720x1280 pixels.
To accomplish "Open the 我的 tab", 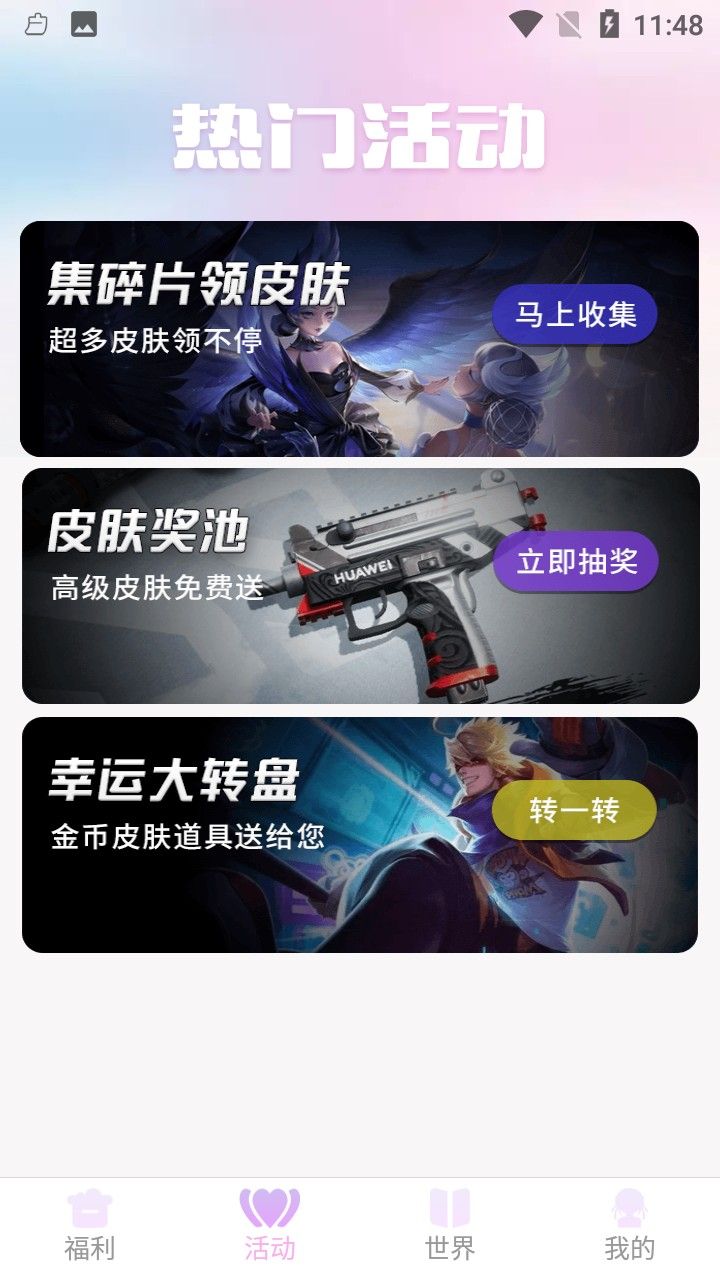I will [630, 1225].
